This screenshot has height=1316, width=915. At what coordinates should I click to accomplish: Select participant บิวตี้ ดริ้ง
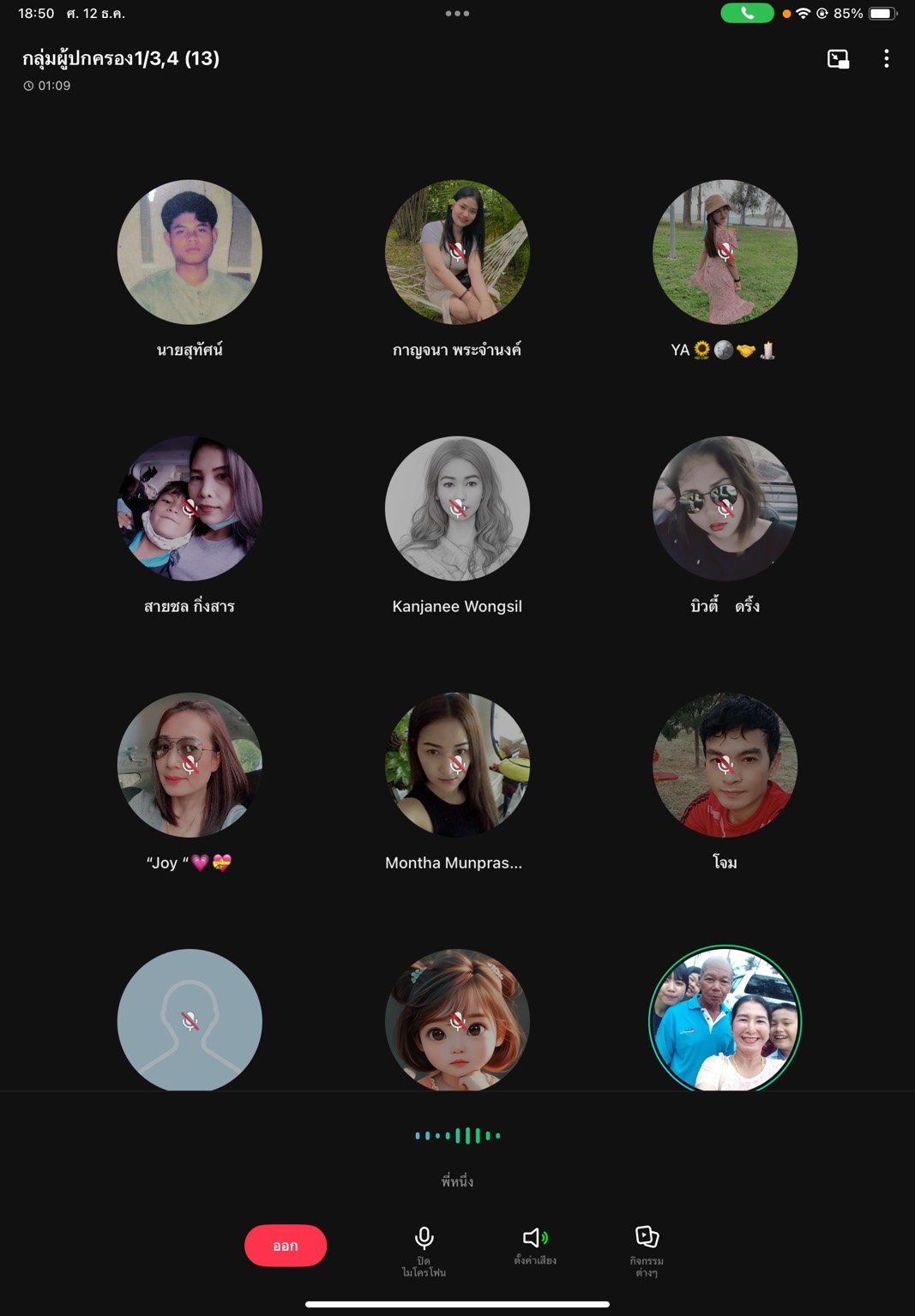pyautogui.click(x=725, y=508)
